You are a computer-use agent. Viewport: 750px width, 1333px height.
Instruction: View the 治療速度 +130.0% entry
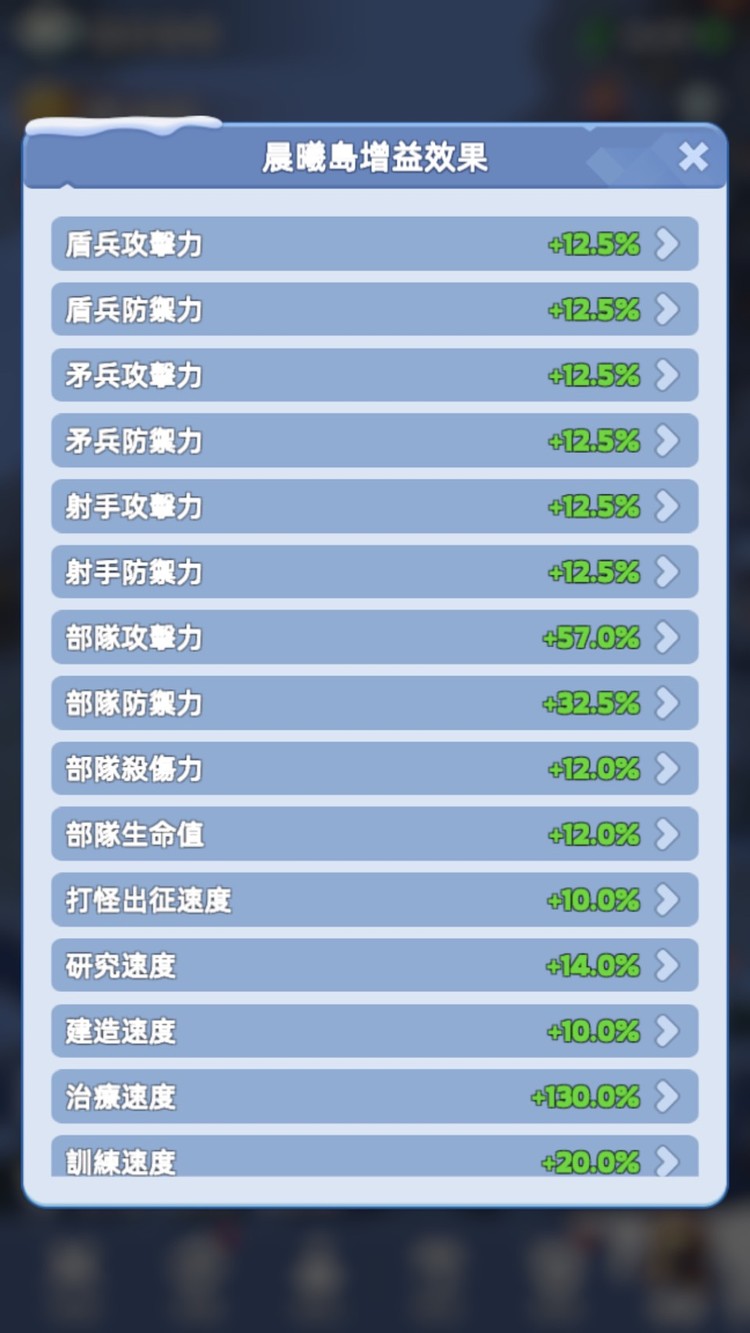375,1096
